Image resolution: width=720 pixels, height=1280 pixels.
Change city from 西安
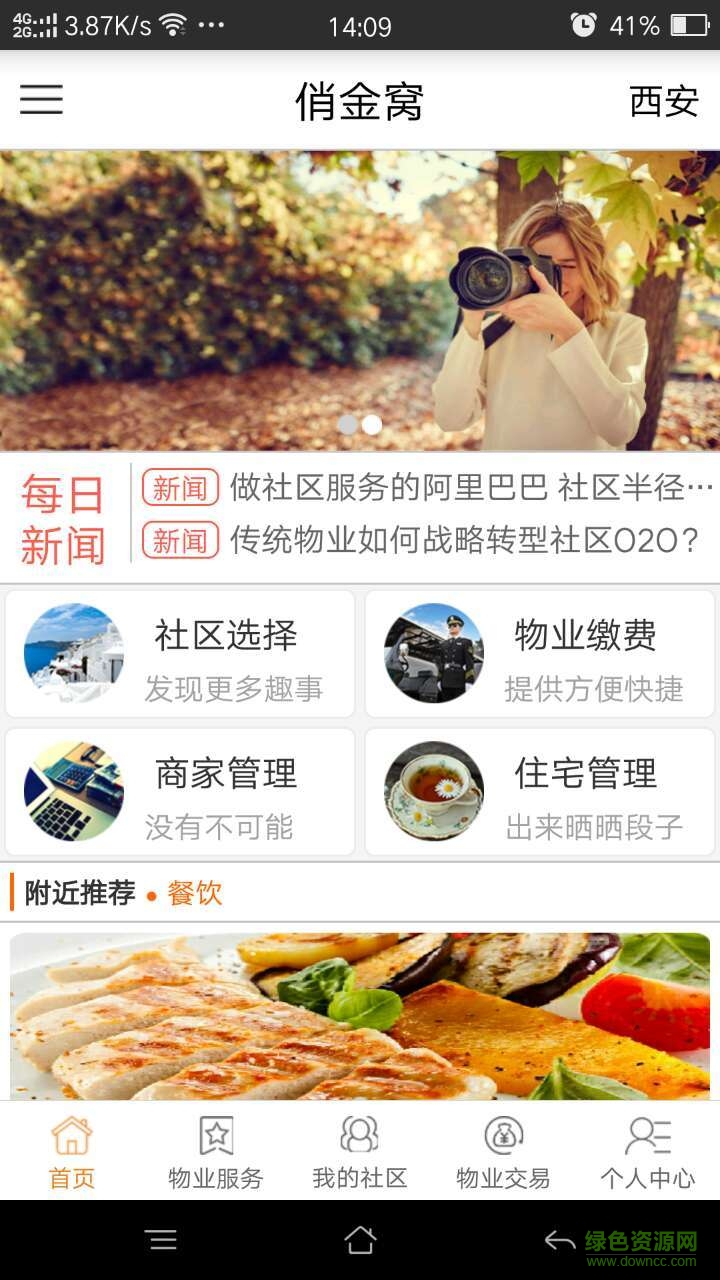point(663,101)
